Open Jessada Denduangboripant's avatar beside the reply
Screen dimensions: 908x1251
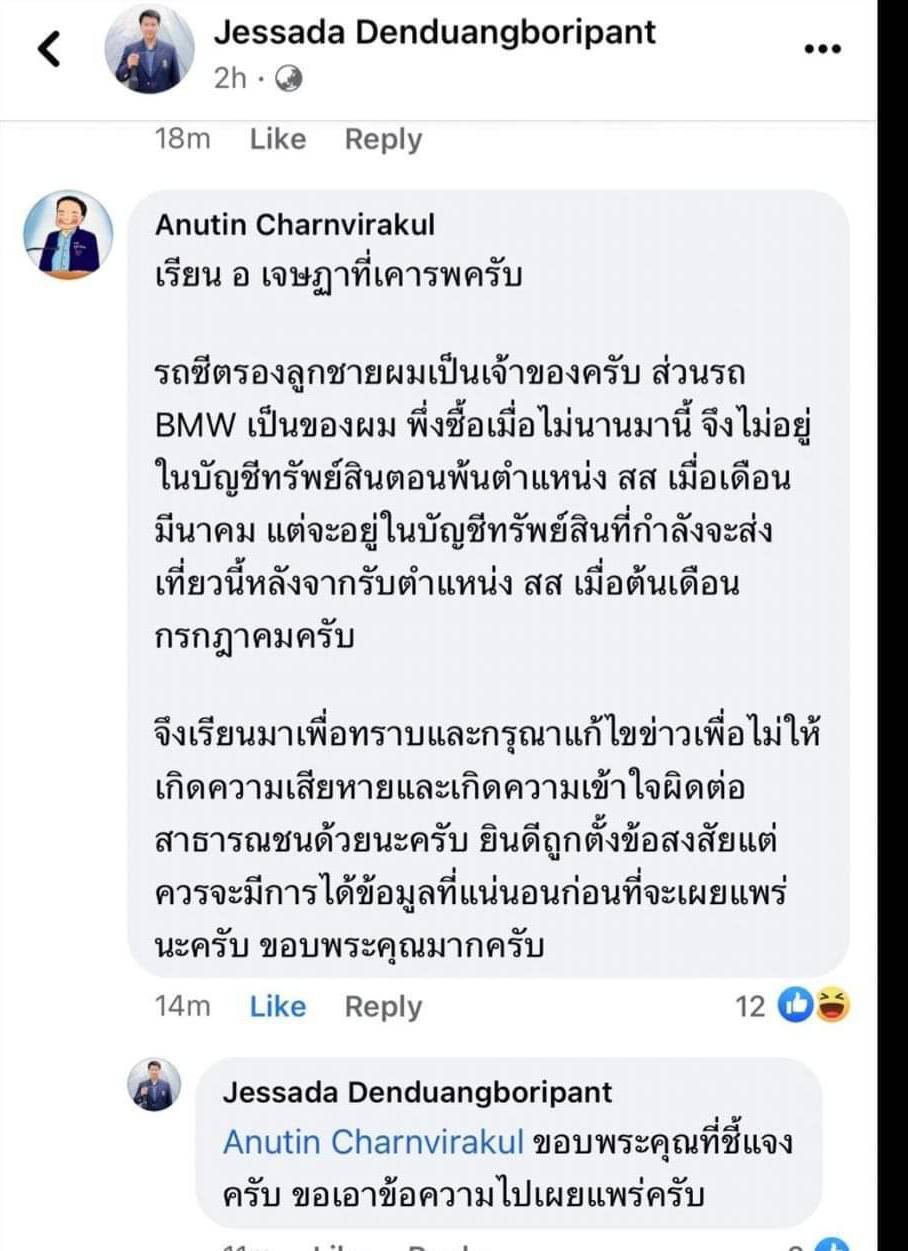(x=155, y=1085)
